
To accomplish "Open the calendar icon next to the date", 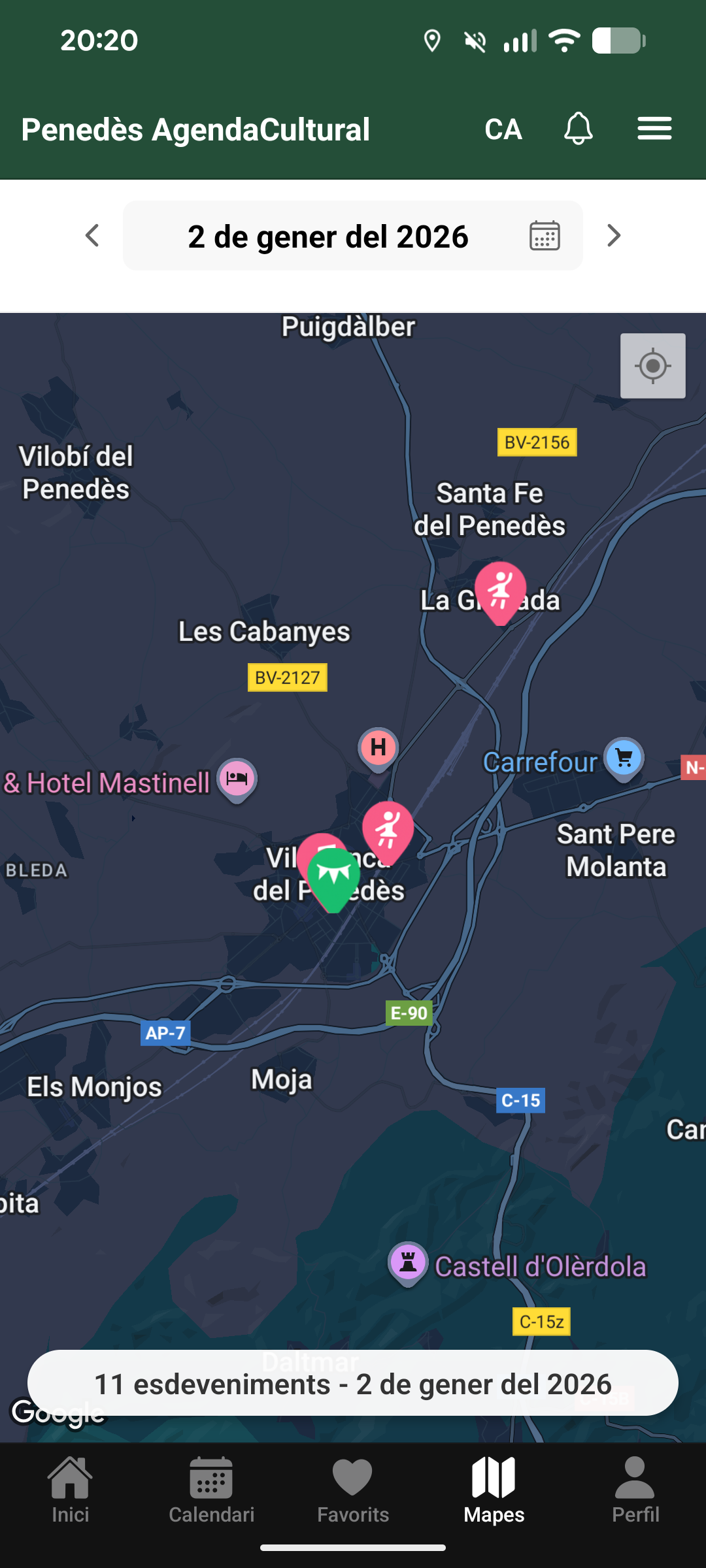I will 545,236.
